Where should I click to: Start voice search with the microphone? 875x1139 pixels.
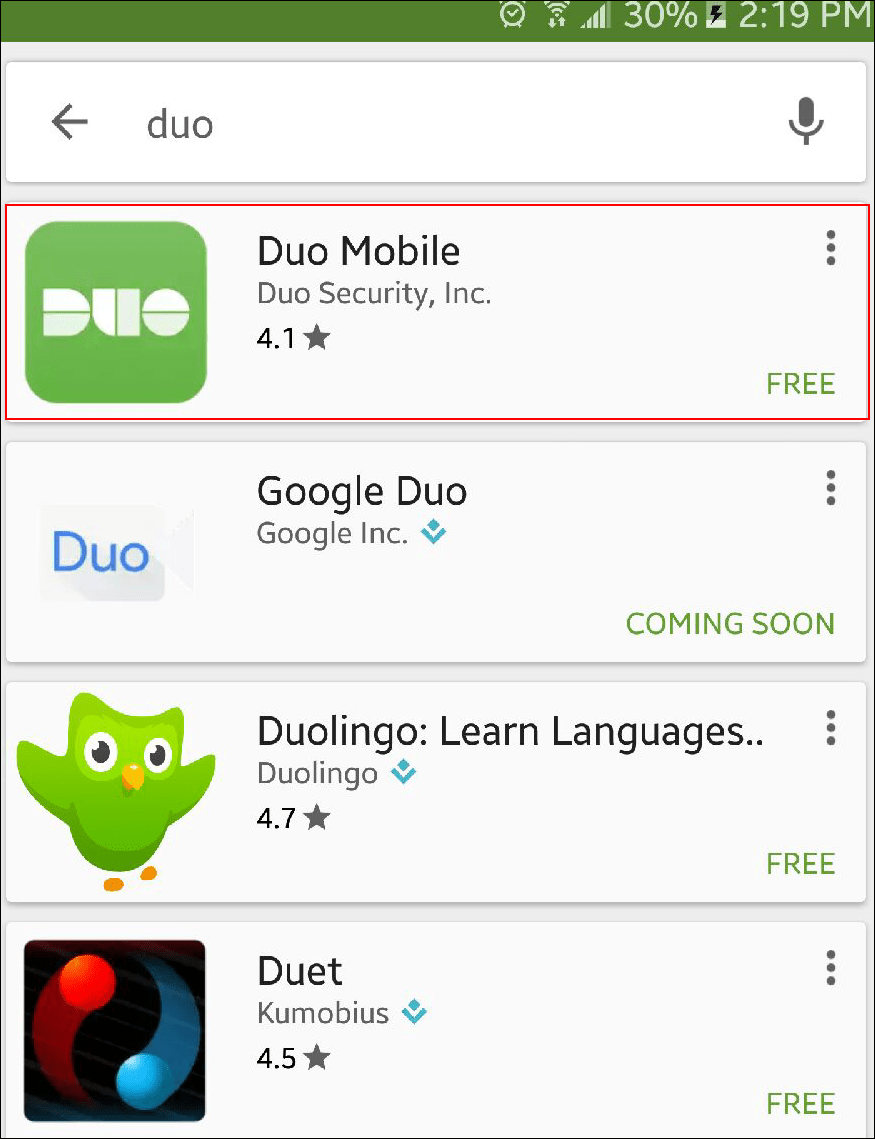click(x=805, y=122)
